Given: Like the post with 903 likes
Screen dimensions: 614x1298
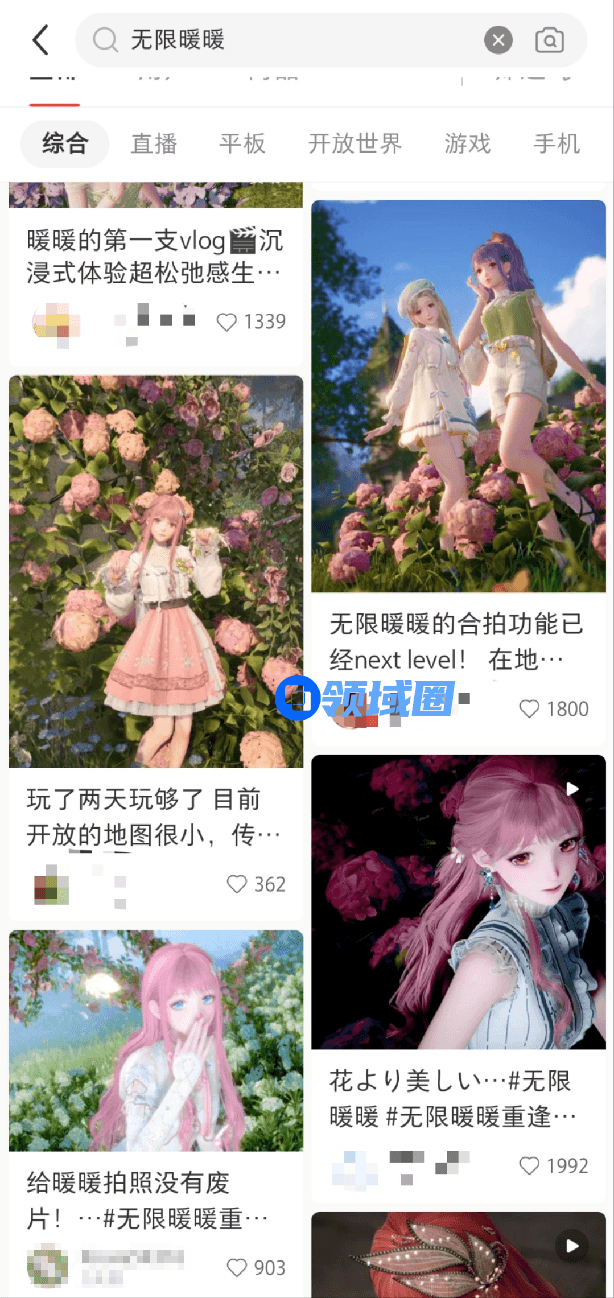Looking at the screenshot, I should [237, 1268].
